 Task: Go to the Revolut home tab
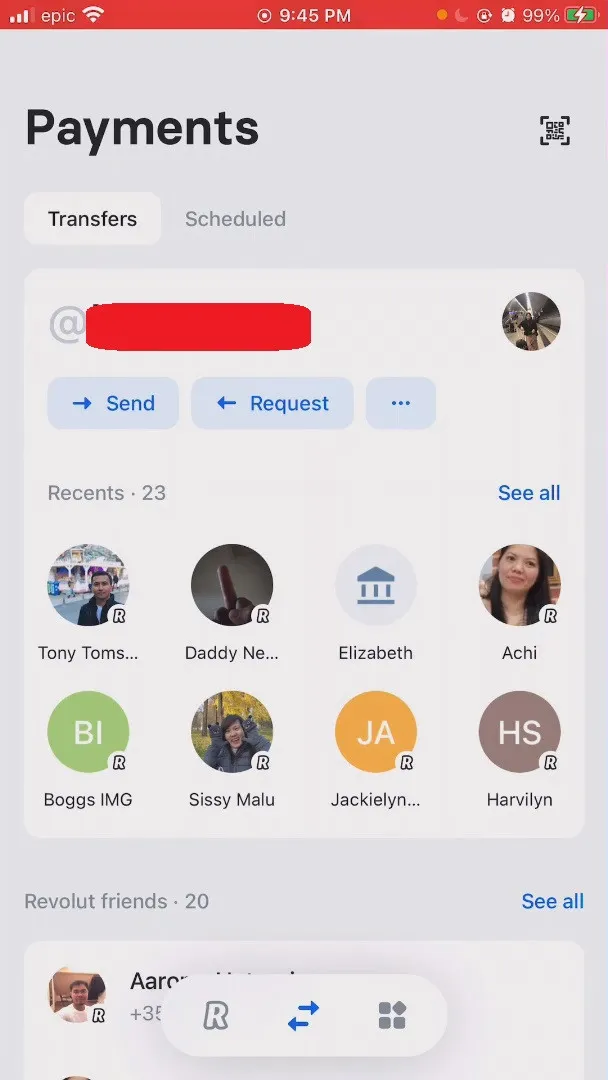pos(216,1015)
